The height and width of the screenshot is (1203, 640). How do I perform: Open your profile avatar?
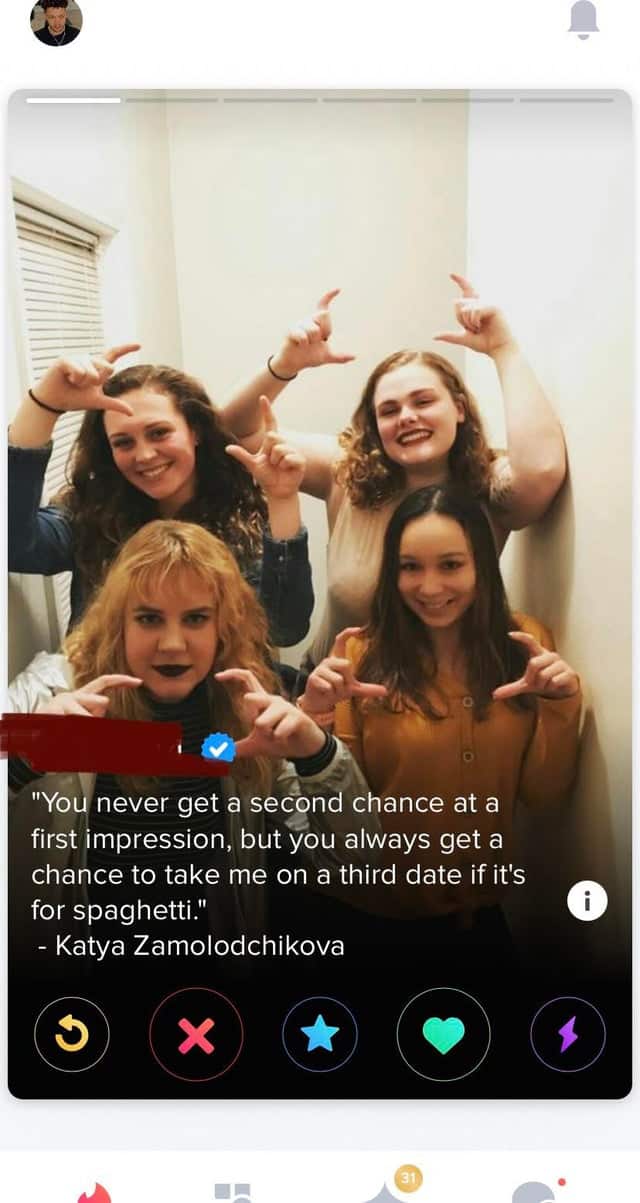pyautogui.click(x=57, y=23)
